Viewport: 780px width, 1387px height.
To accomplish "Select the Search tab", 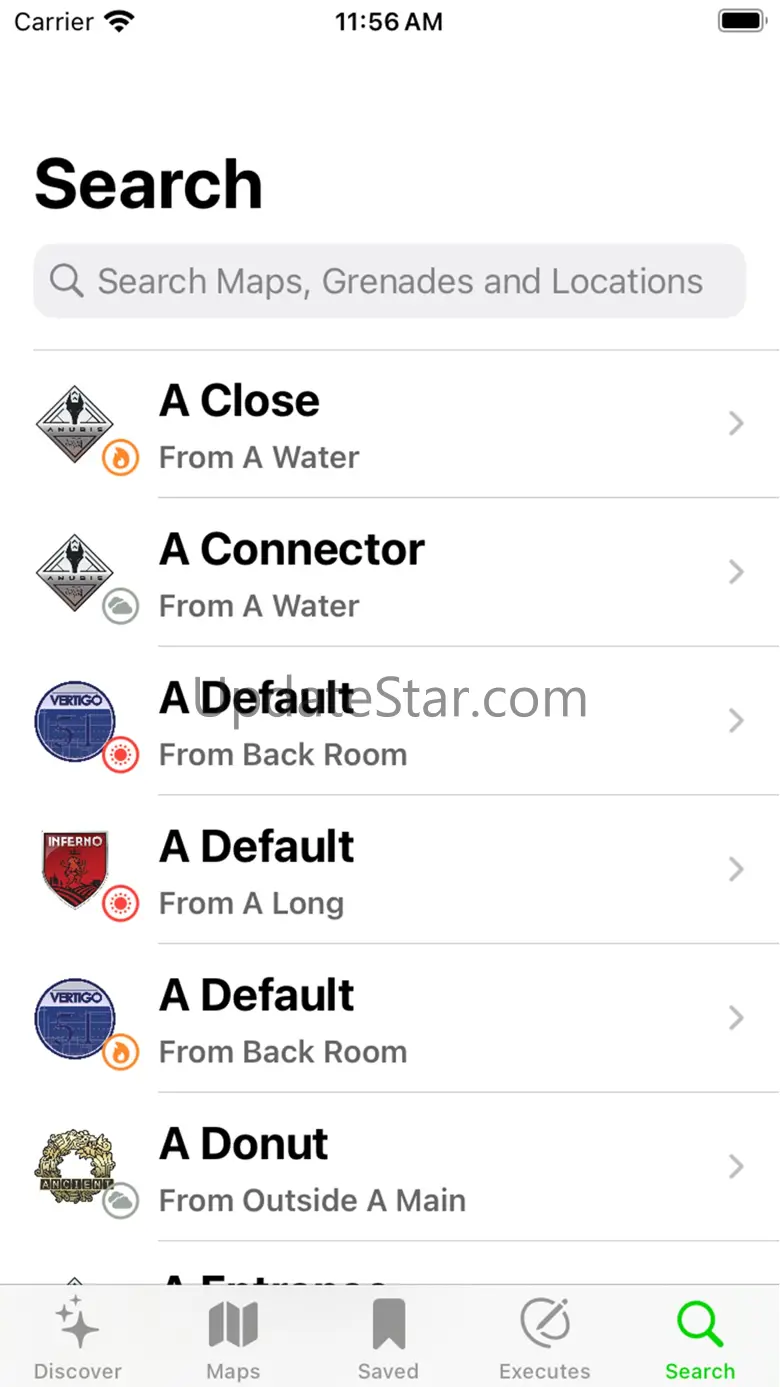I will click(700, 1338).
